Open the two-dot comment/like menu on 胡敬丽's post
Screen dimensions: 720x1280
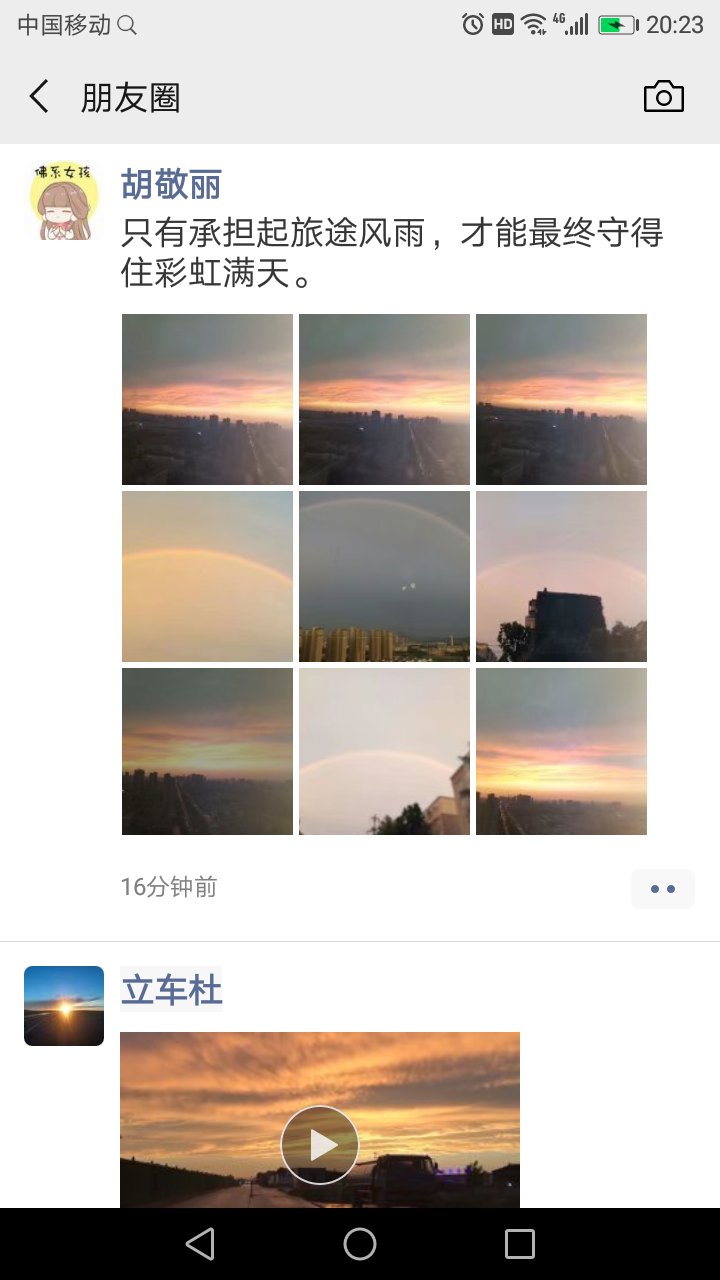(x=663, y=888)
